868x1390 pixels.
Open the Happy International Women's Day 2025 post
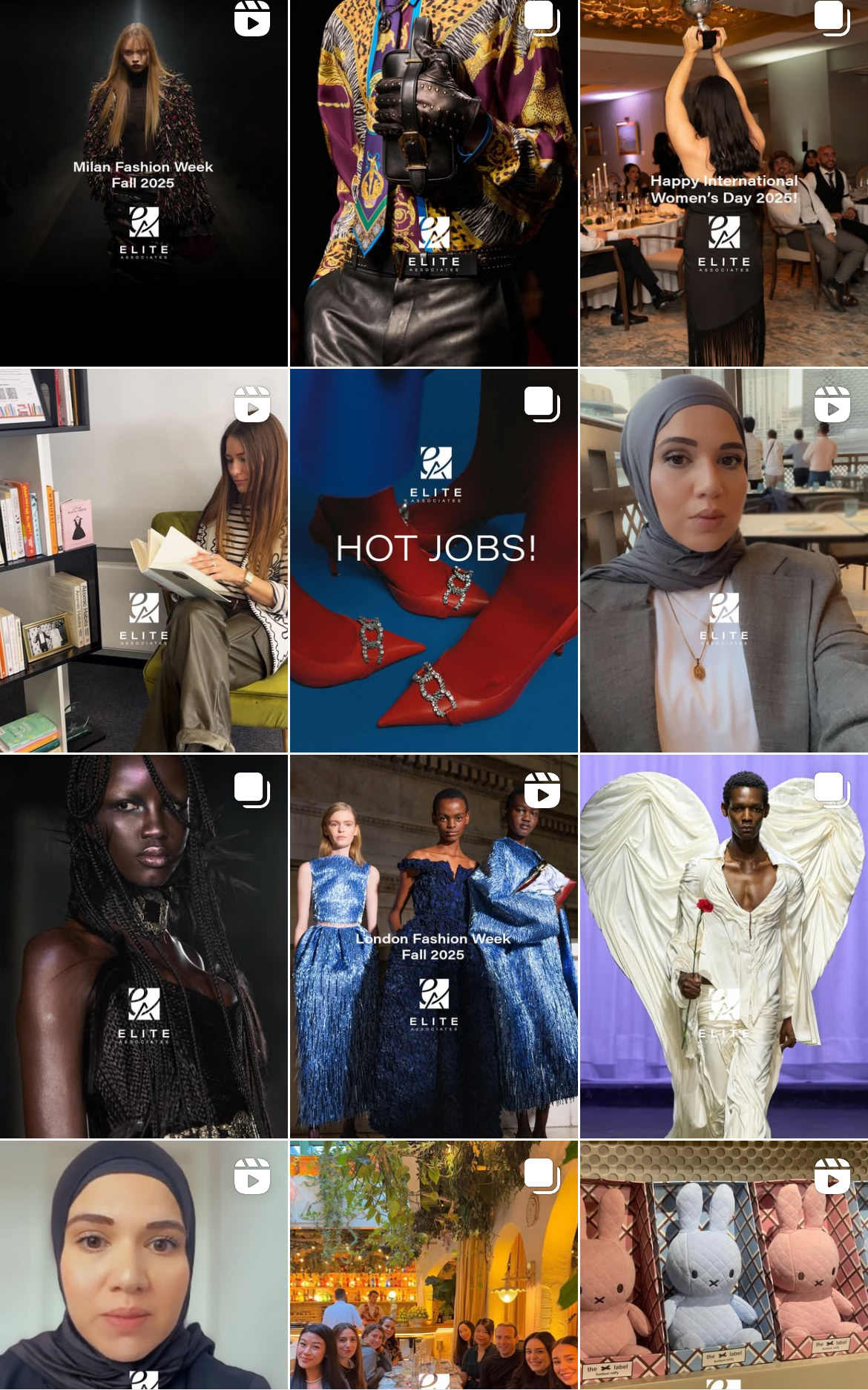724,183
